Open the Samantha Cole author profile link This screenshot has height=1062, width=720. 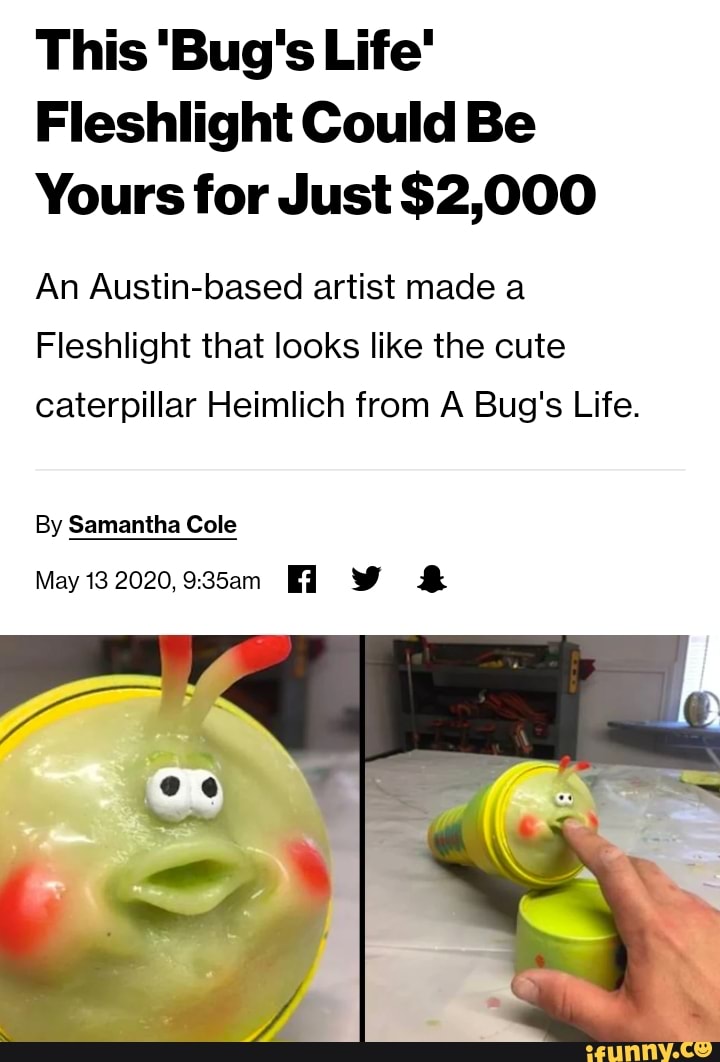[x=152, y=524]
